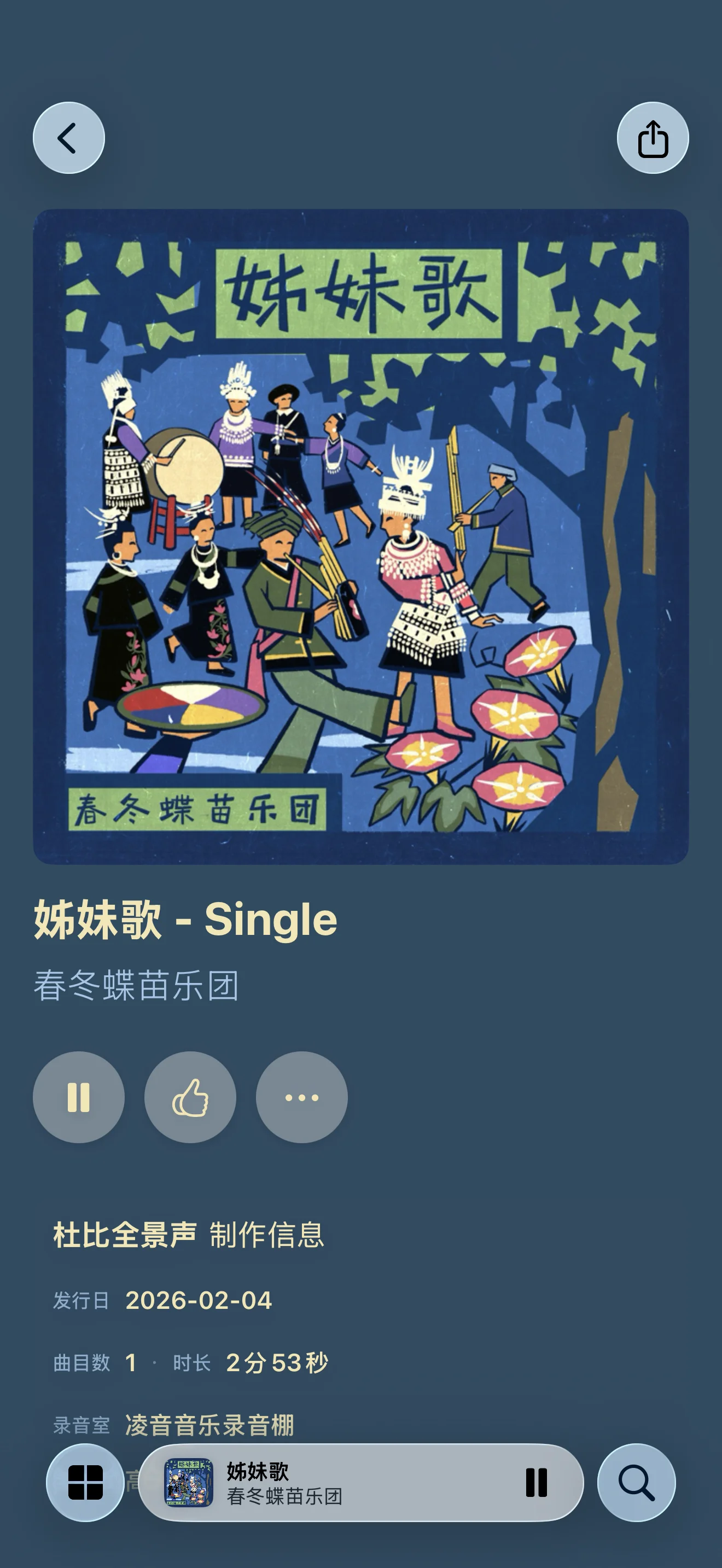This screenshot has height=1568, width=722.
Task: Pause the song from the mini player
Action: 537,1482
